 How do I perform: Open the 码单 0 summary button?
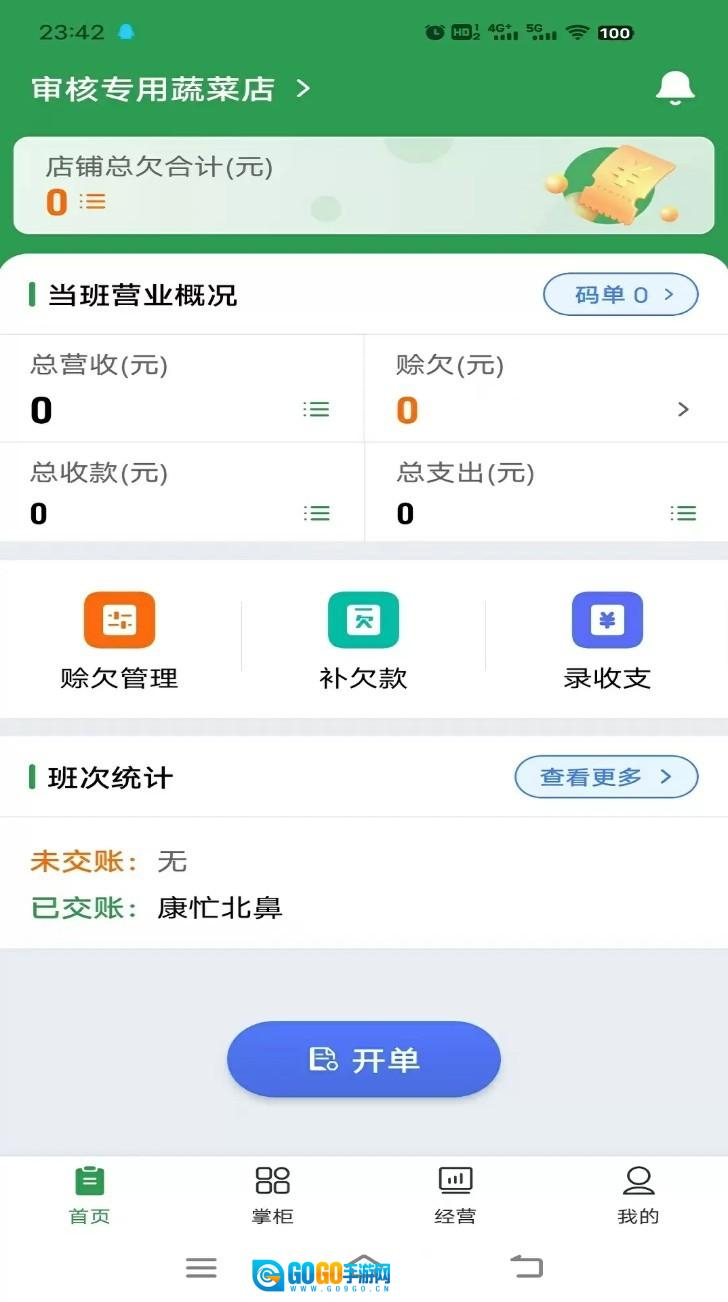(620, 294)
